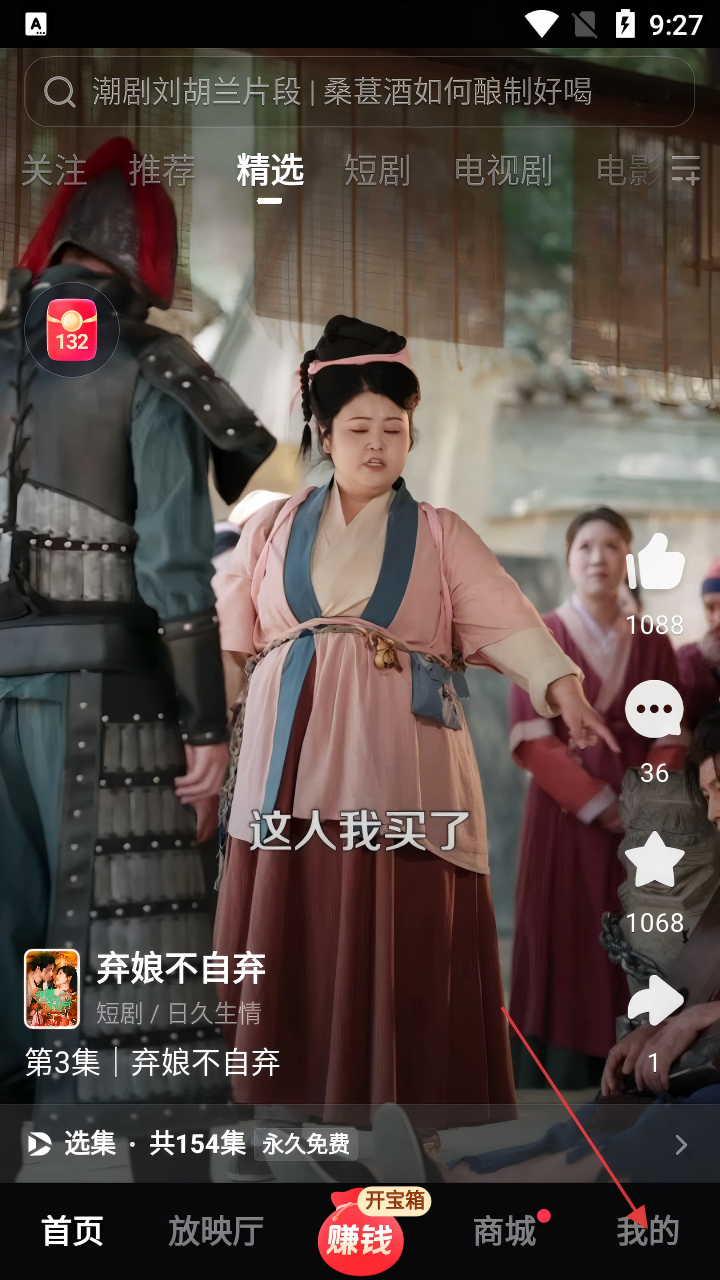Like this video with thumbs up
This screenshot has height=1280, width=720.
(x=654, y=565)
